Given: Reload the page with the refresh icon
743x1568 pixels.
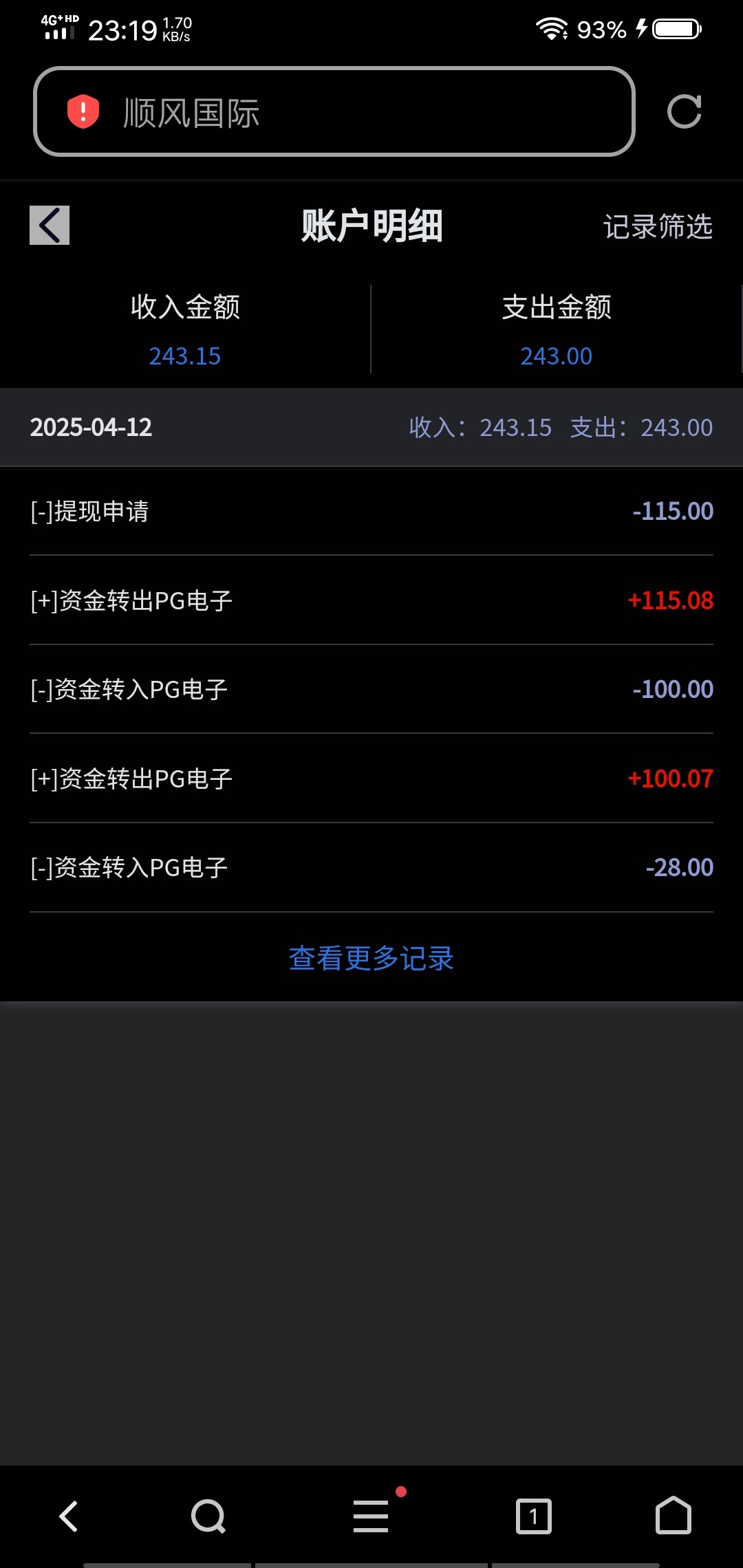Looking at the screenshot, I should (x=685, y=111).
